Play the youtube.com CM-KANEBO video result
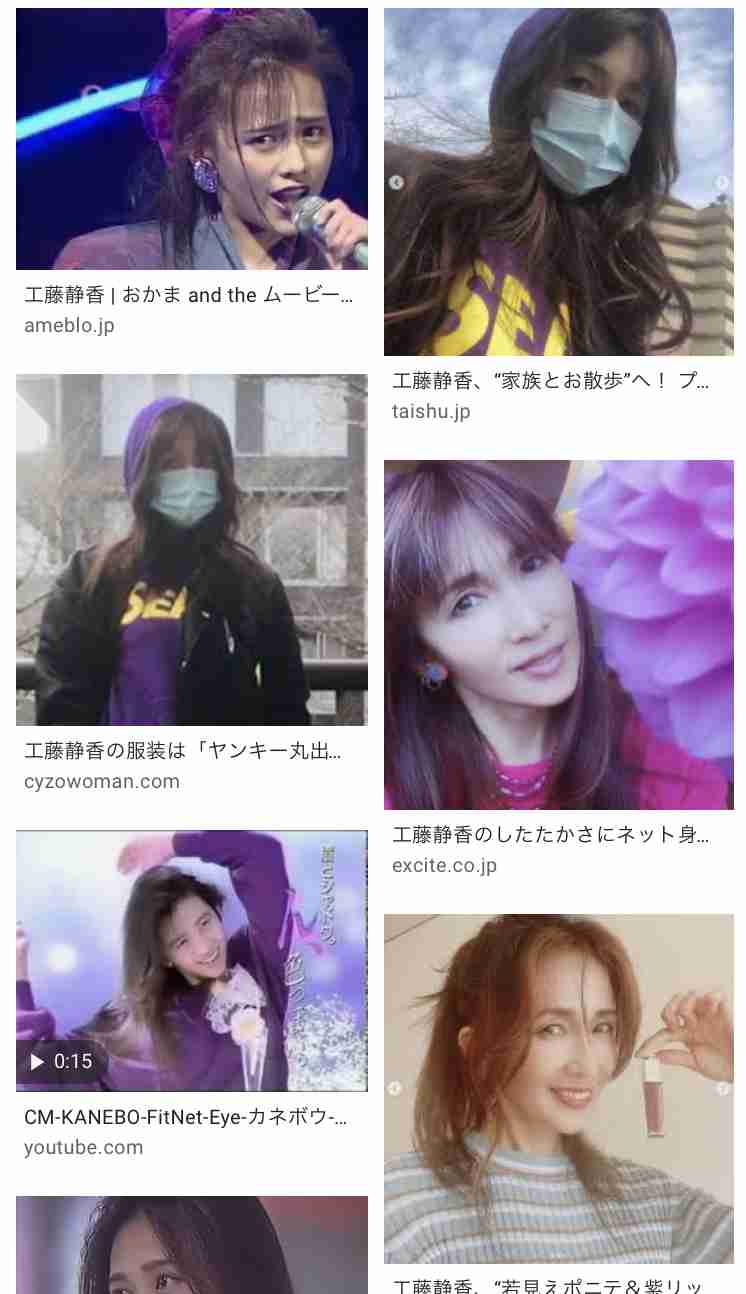This screenshot has width=746, height=1294. [x=191, y=960]
